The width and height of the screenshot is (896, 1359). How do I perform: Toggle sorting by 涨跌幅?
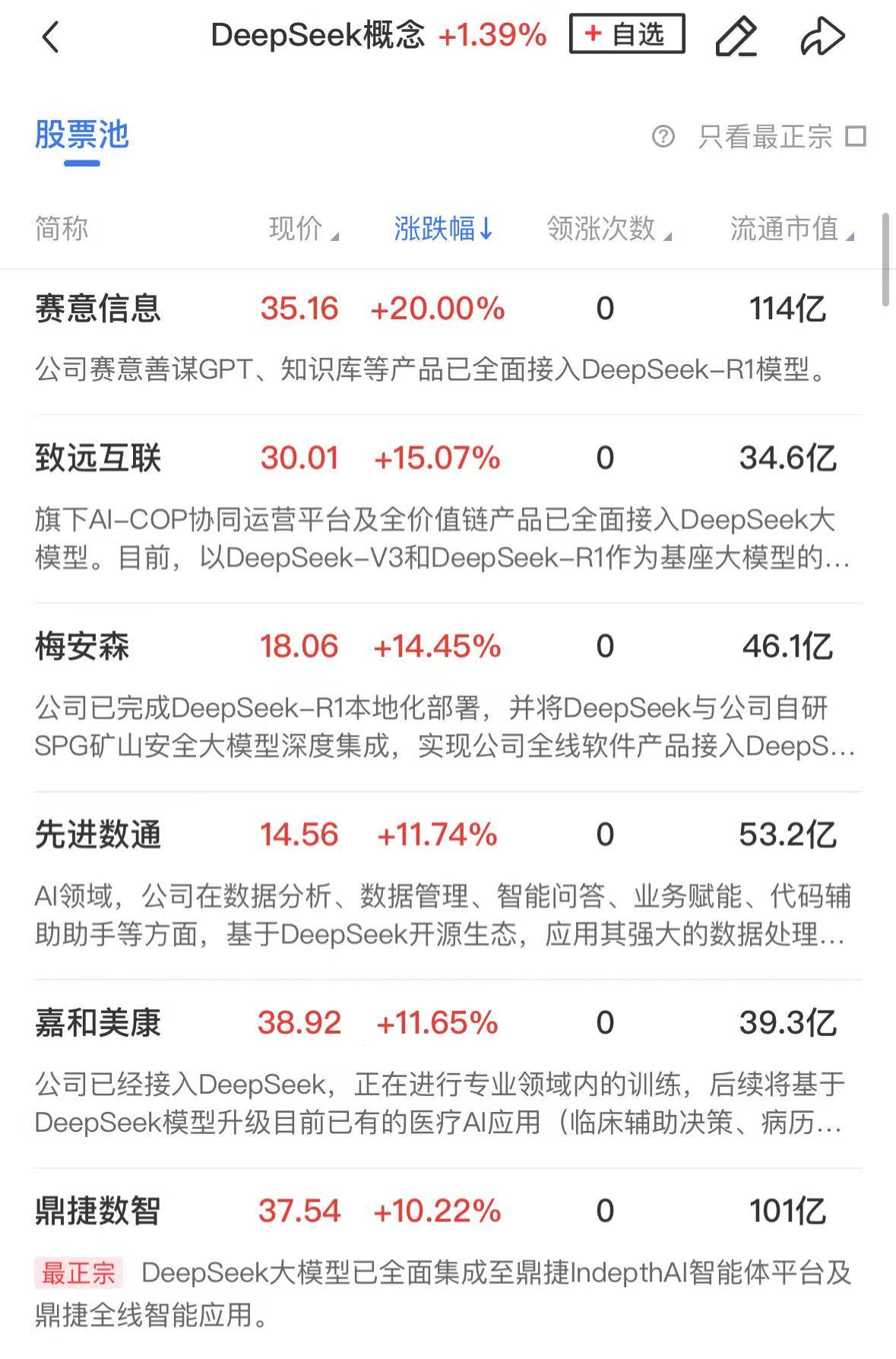pos(443,228)
